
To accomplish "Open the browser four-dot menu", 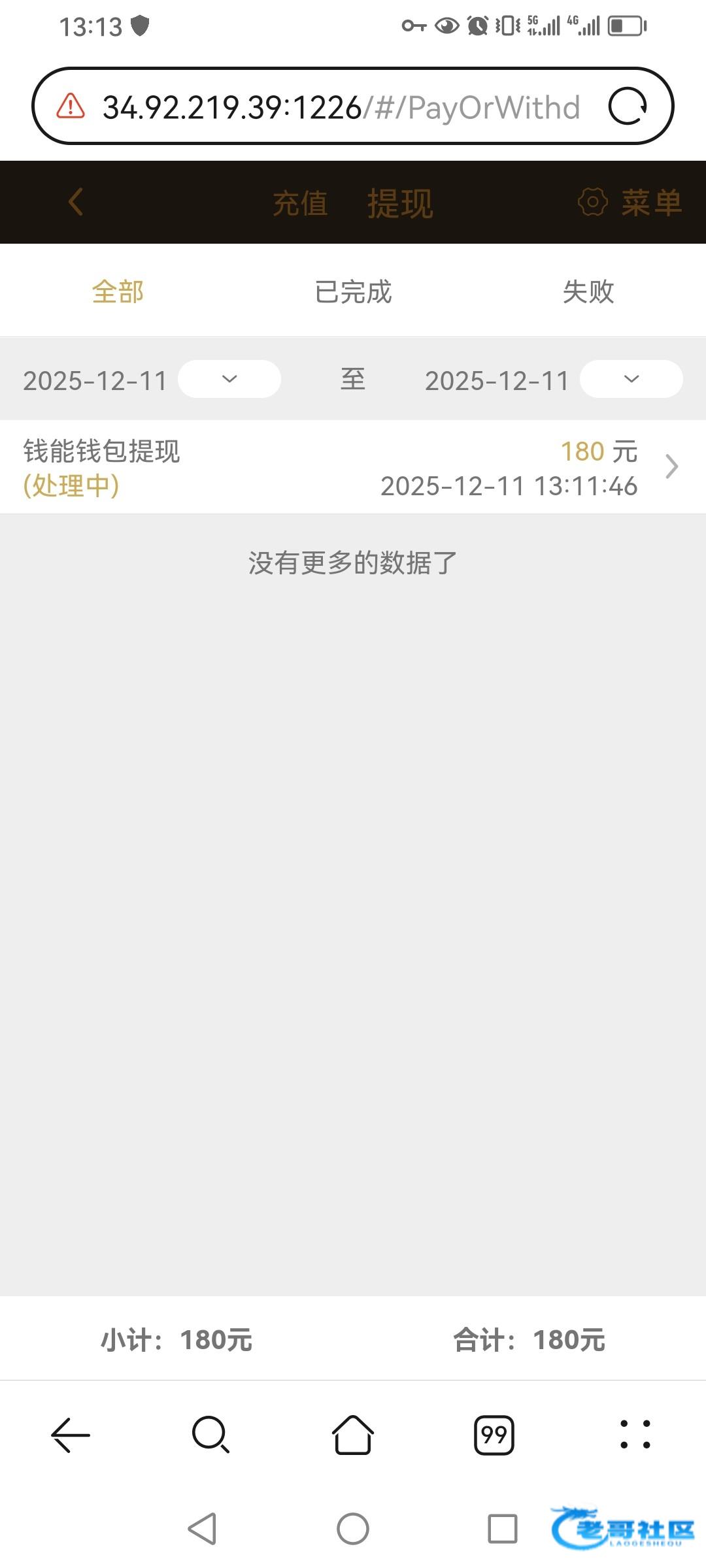I will [x=635, y=1435].
